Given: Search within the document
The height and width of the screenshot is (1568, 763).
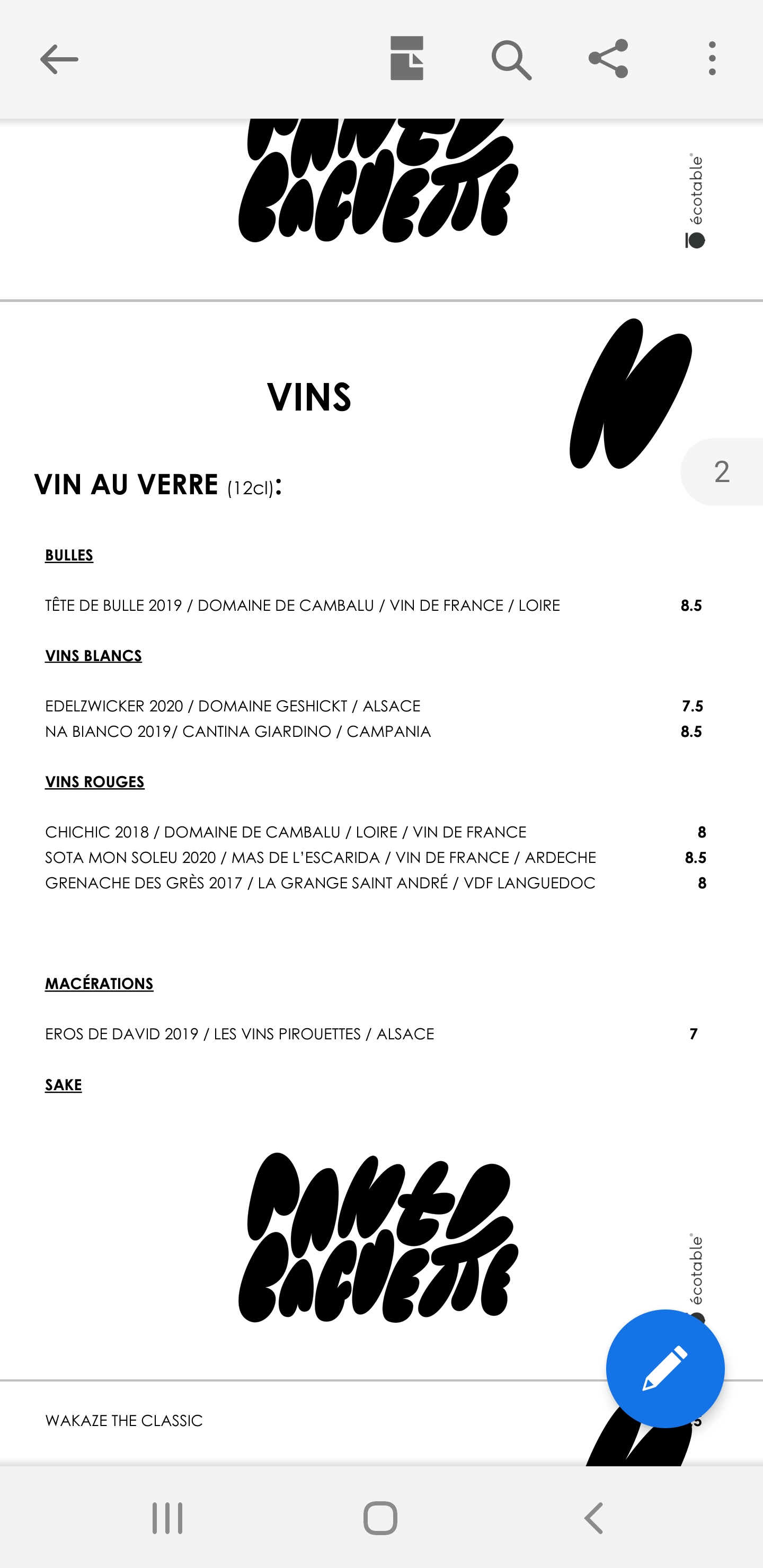Looking at the screenshot, I should 511,60.
